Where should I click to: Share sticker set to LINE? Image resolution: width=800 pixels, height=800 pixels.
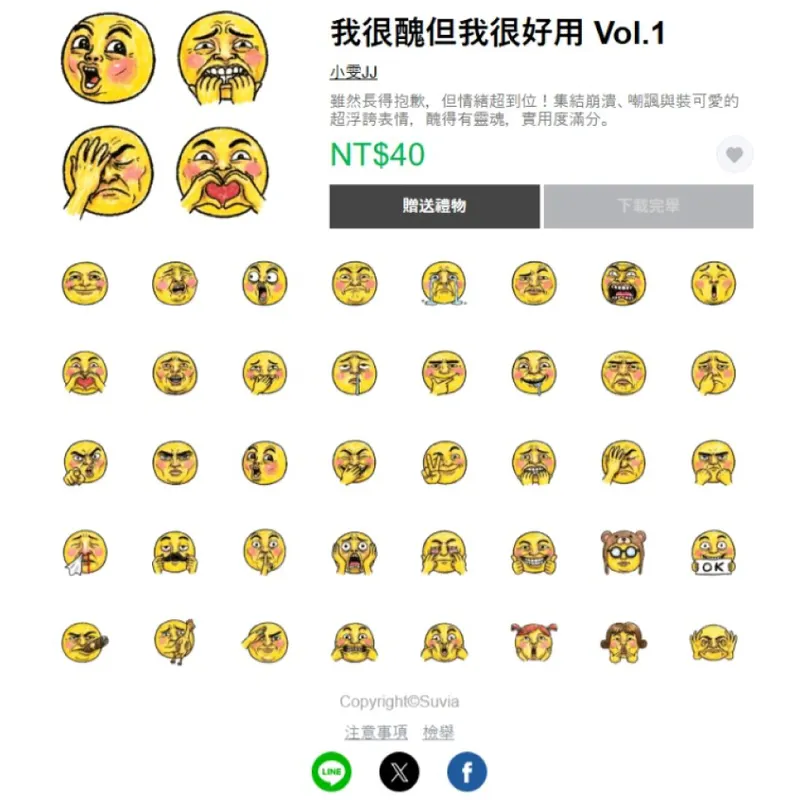point(332,772)
